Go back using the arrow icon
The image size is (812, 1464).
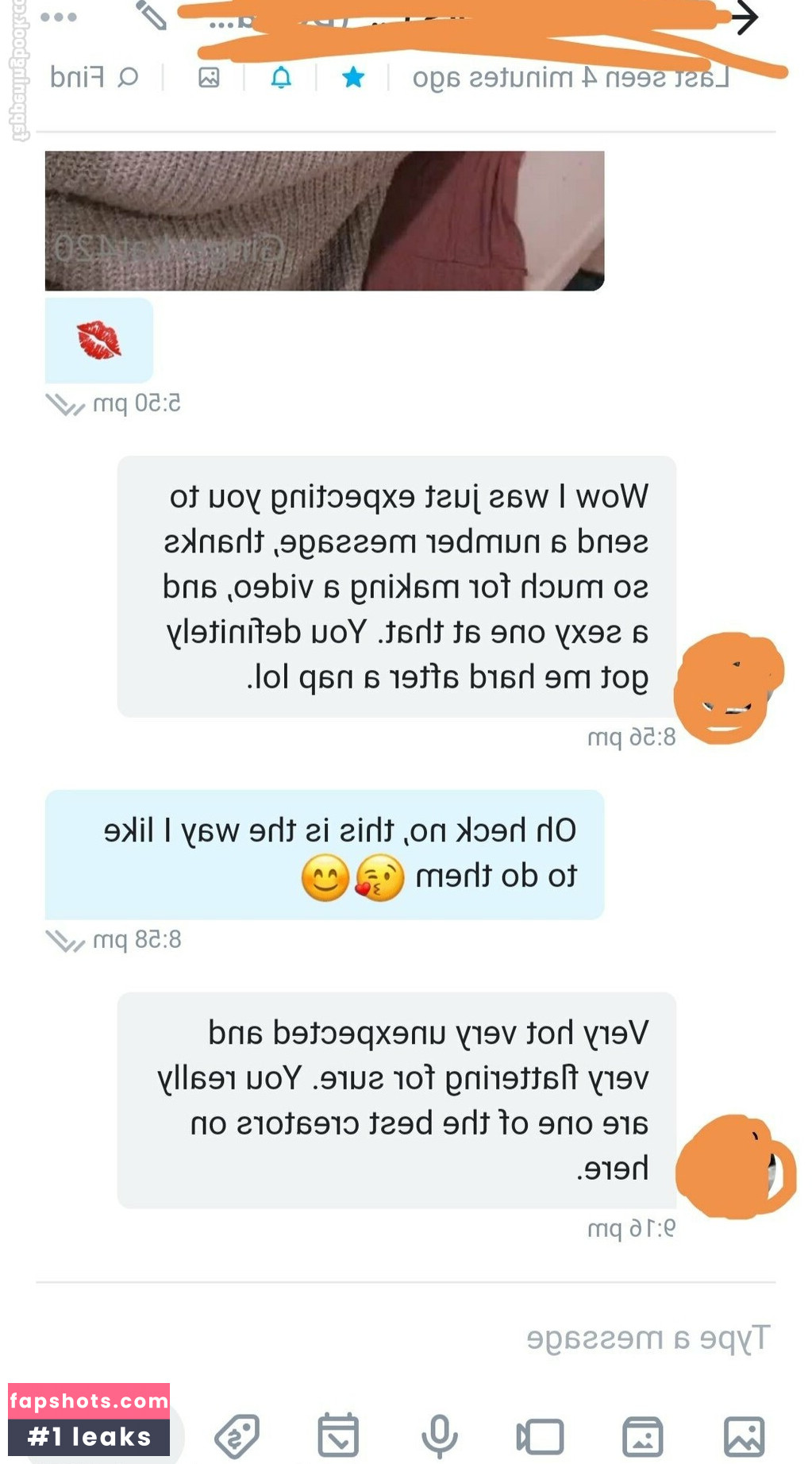click(x=744, y=17)
